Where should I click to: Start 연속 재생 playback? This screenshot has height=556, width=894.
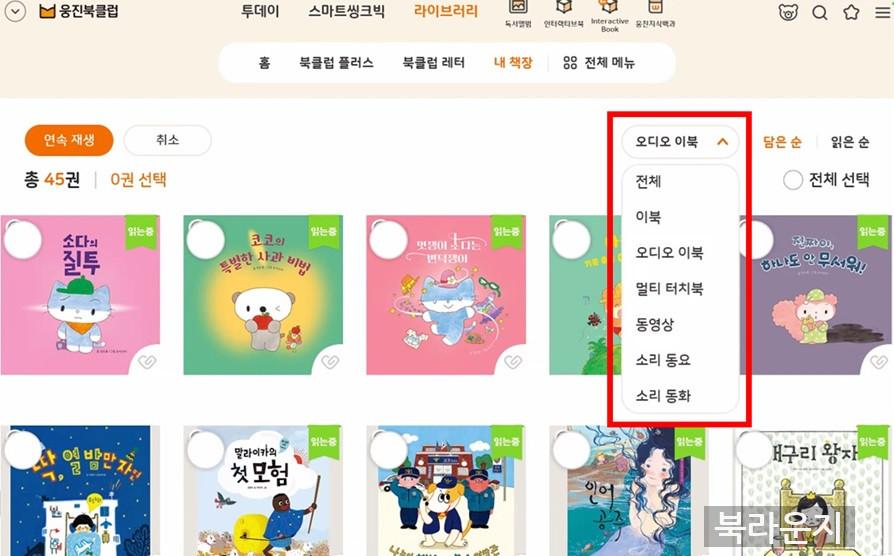point(69,140)
